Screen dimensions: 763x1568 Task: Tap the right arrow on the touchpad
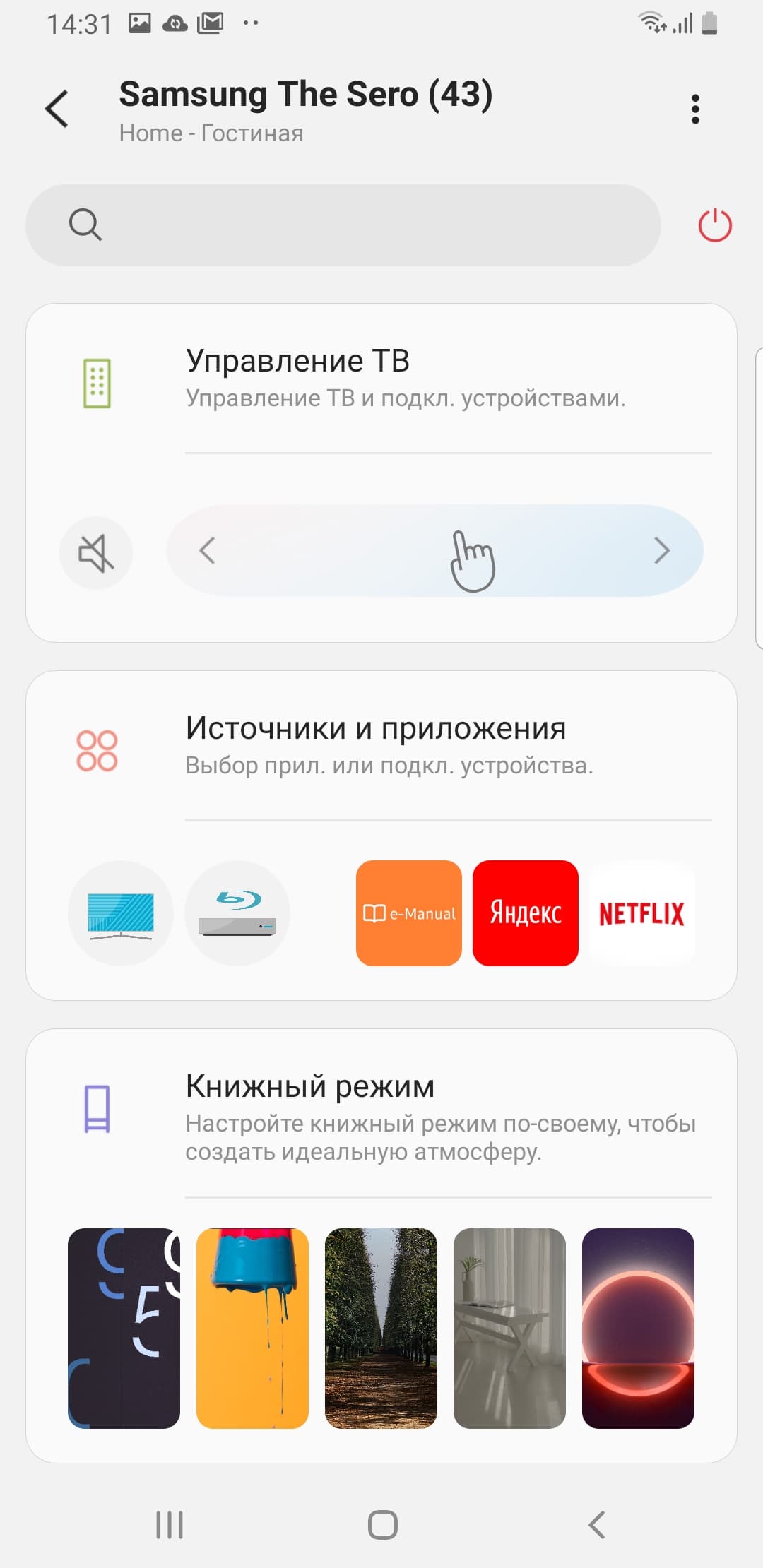coord(661,551)
